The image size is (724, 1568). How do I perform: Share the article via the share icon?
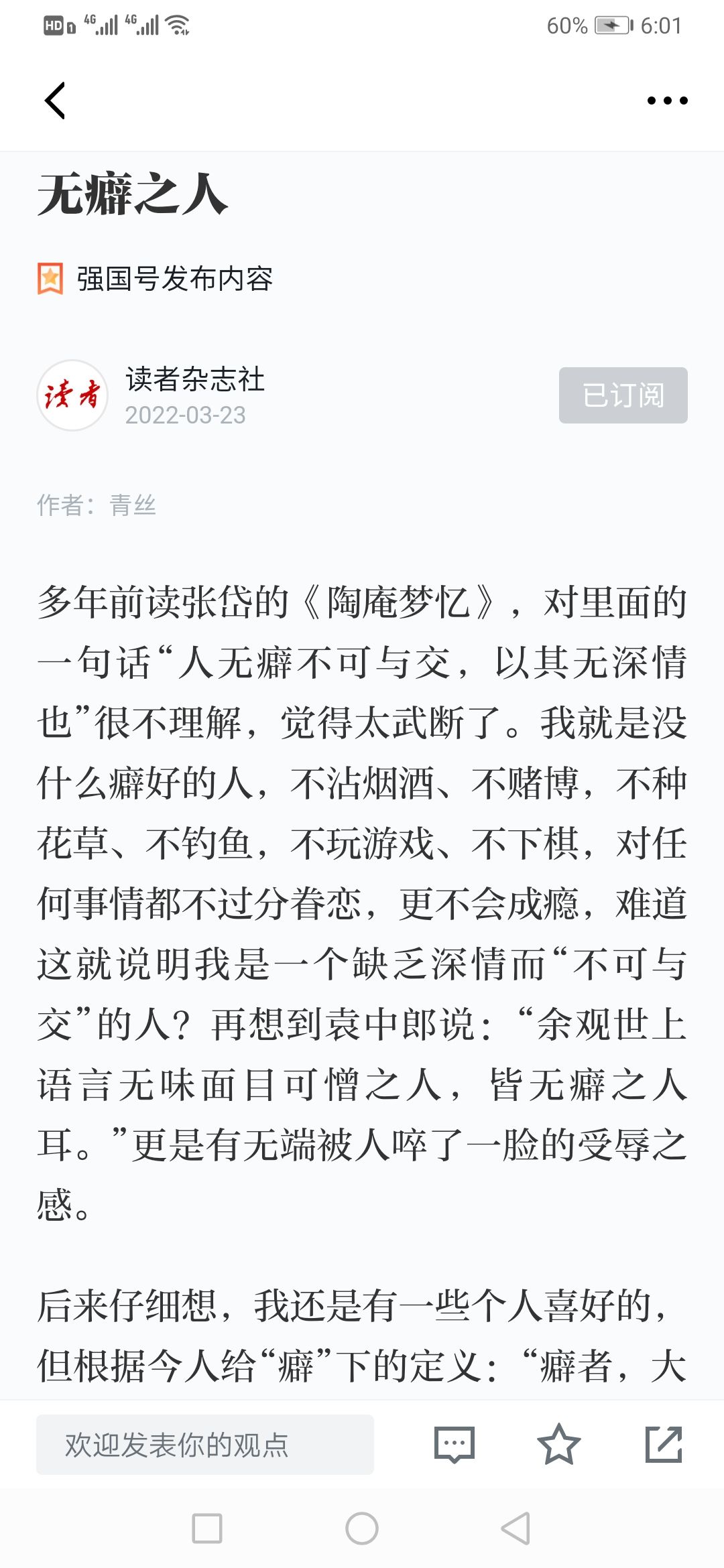(664, 1445)
